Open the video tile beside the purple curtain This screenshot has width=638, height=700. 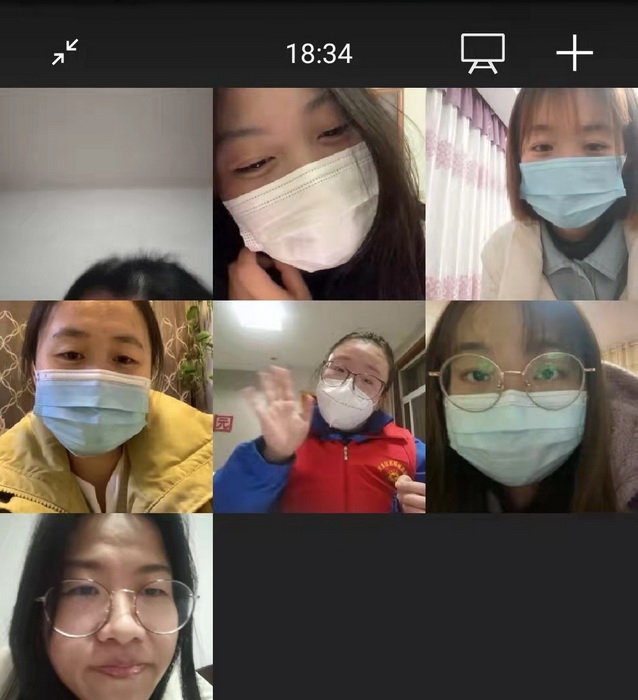pyautogui.click(x=531, y=194)
